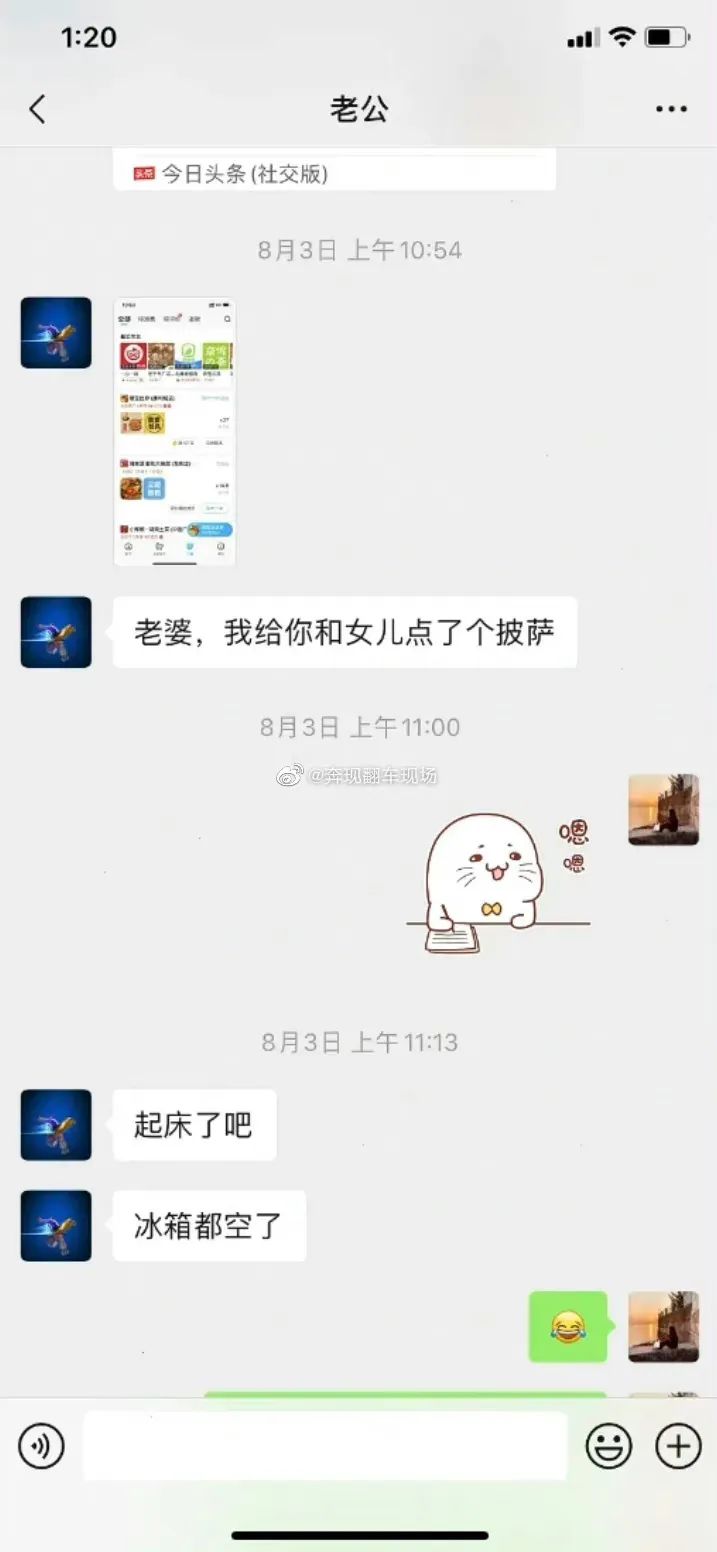Viewport: 717px width, 1552px height.
Task: Open the 今日头条 (社交版) shared card
Action: coord(334,173)
